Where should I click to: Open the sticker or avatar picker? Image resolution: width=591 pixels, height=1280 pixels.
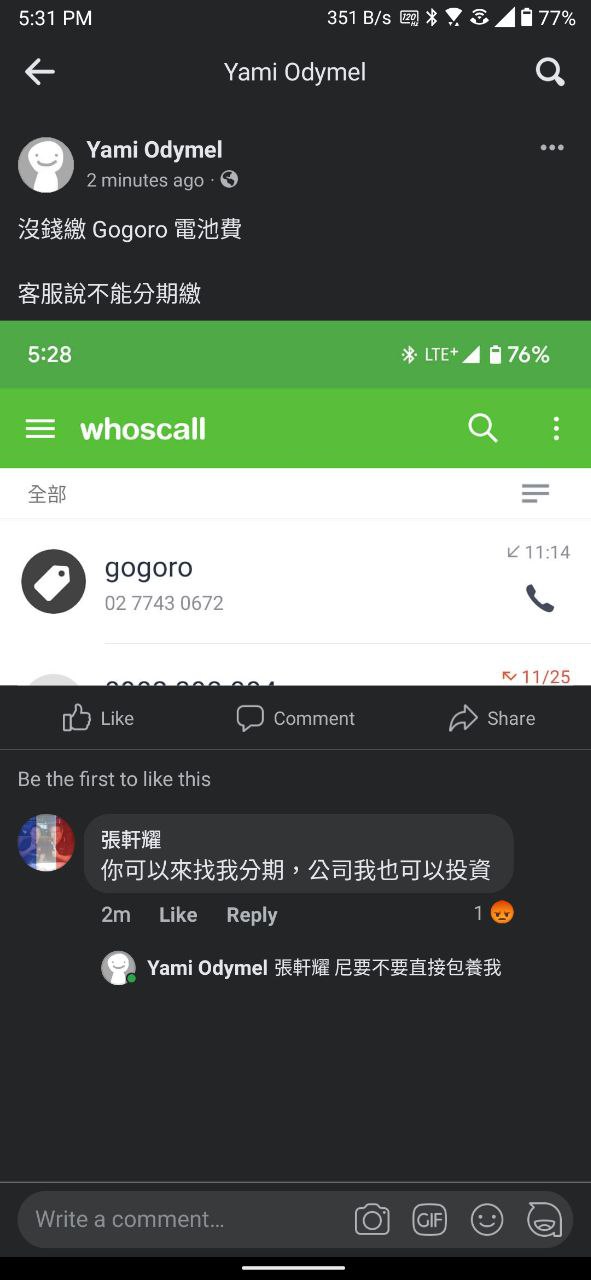[x=545, y=1220]
